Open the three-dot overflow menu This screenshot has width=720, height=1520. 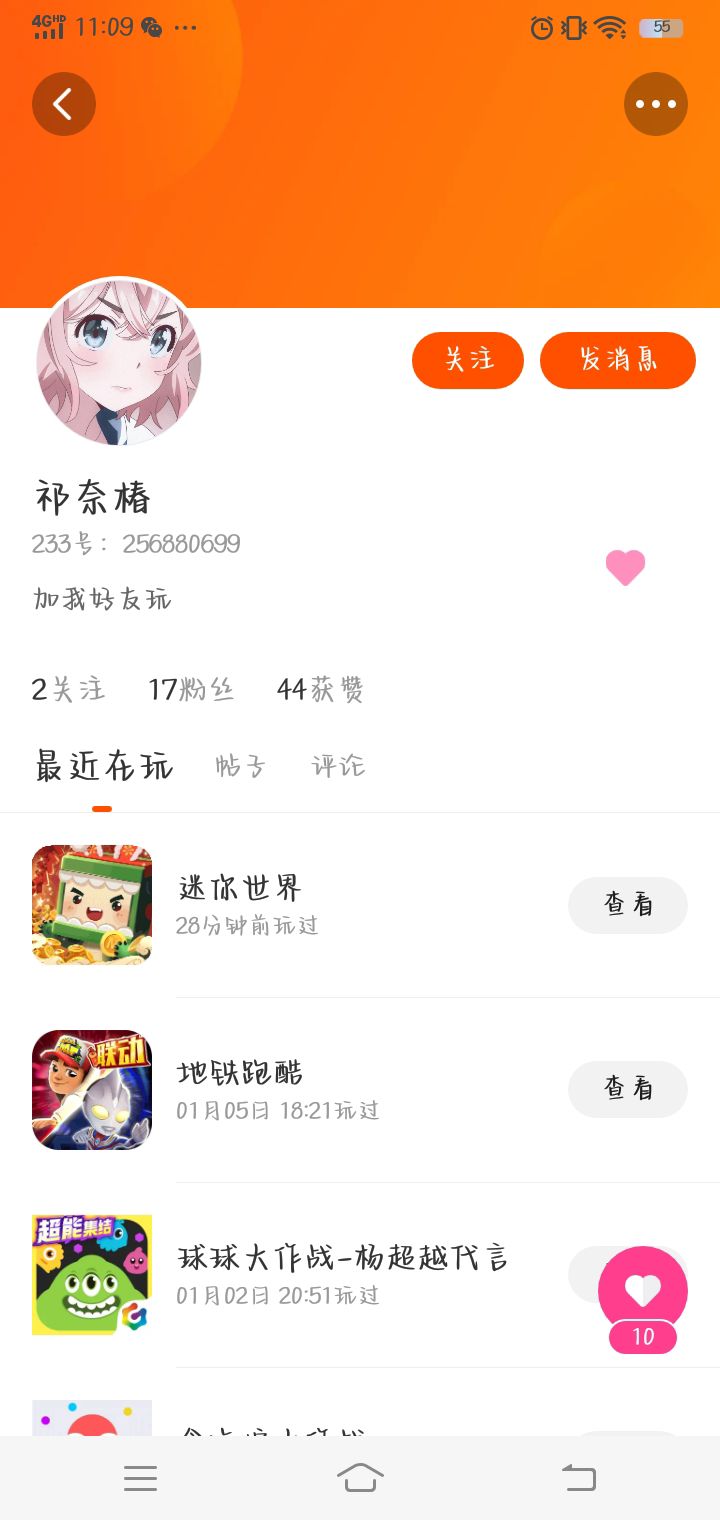(655, 104)
